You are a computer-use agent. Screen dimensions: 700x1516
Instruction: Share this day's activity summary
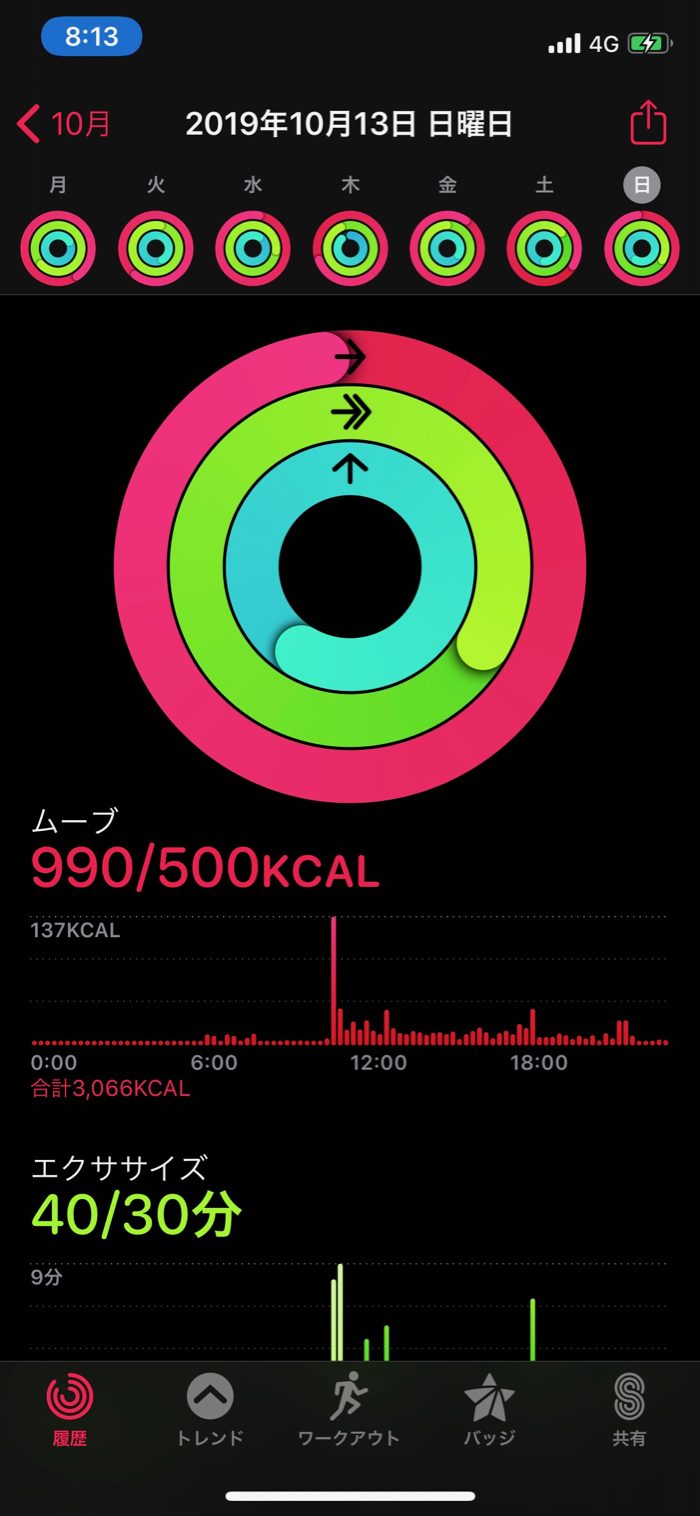click(x=648, y=124)
